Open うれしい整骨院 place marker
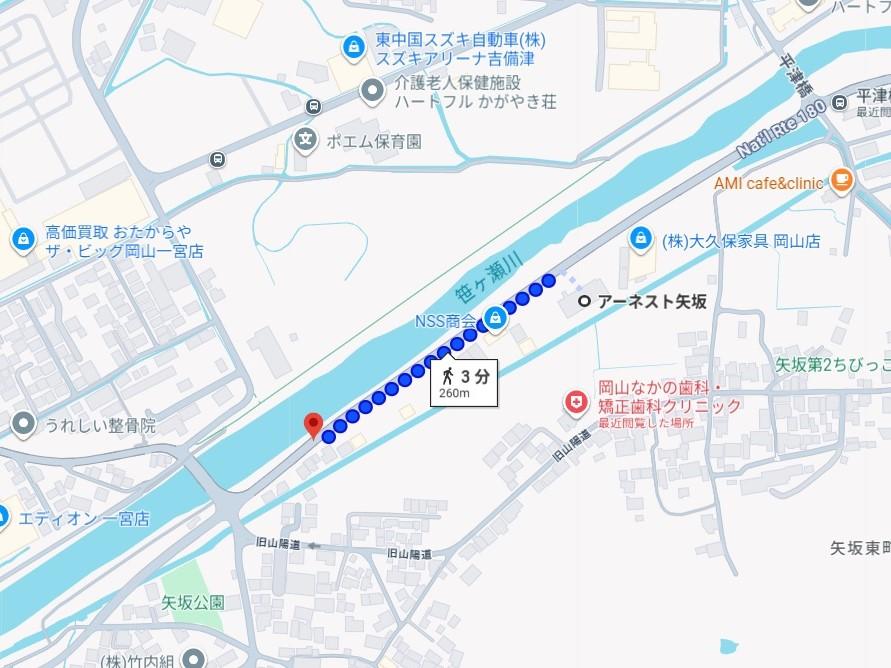This screenshot has width=891, height=668. 23,425
